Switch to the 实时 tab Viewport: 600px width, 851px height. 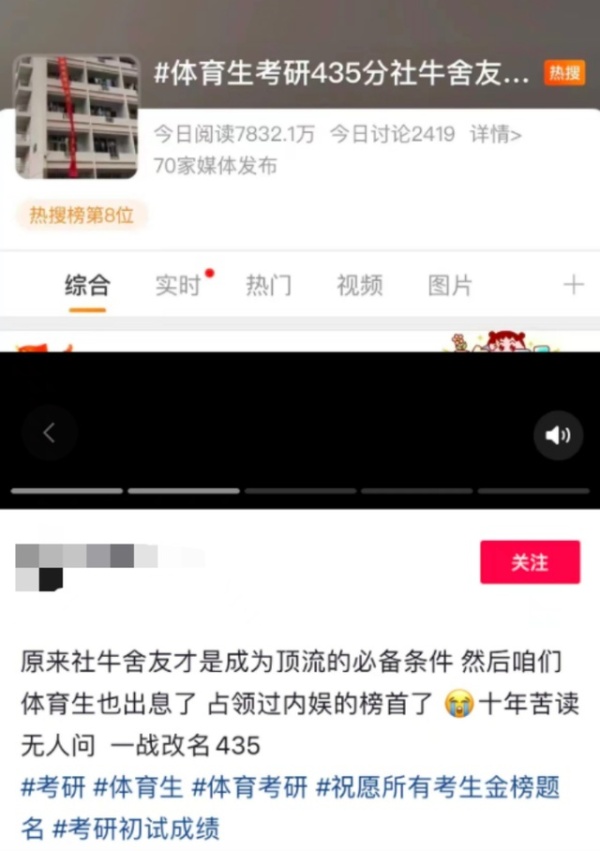179,286
